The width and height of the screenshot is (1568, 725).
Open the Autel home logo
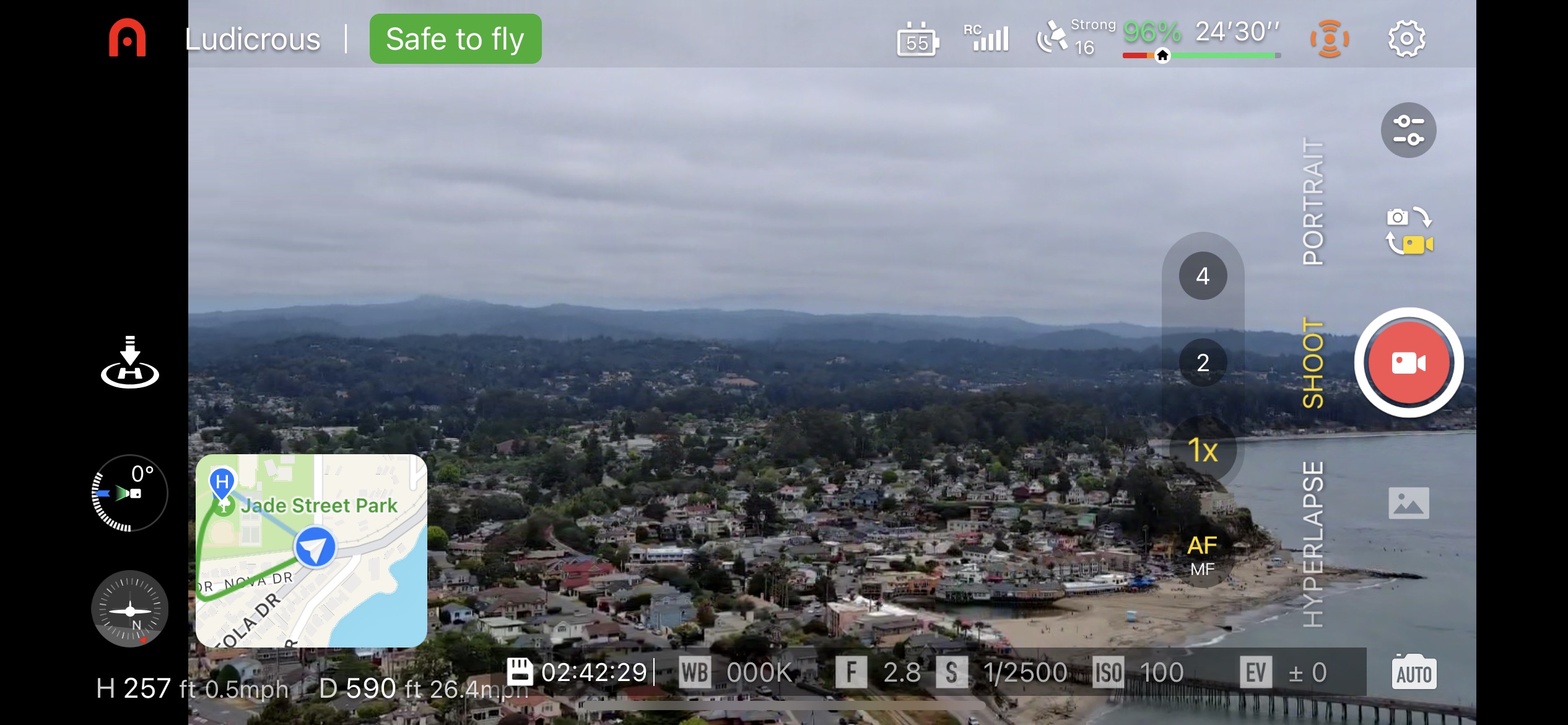click(127, 38)
